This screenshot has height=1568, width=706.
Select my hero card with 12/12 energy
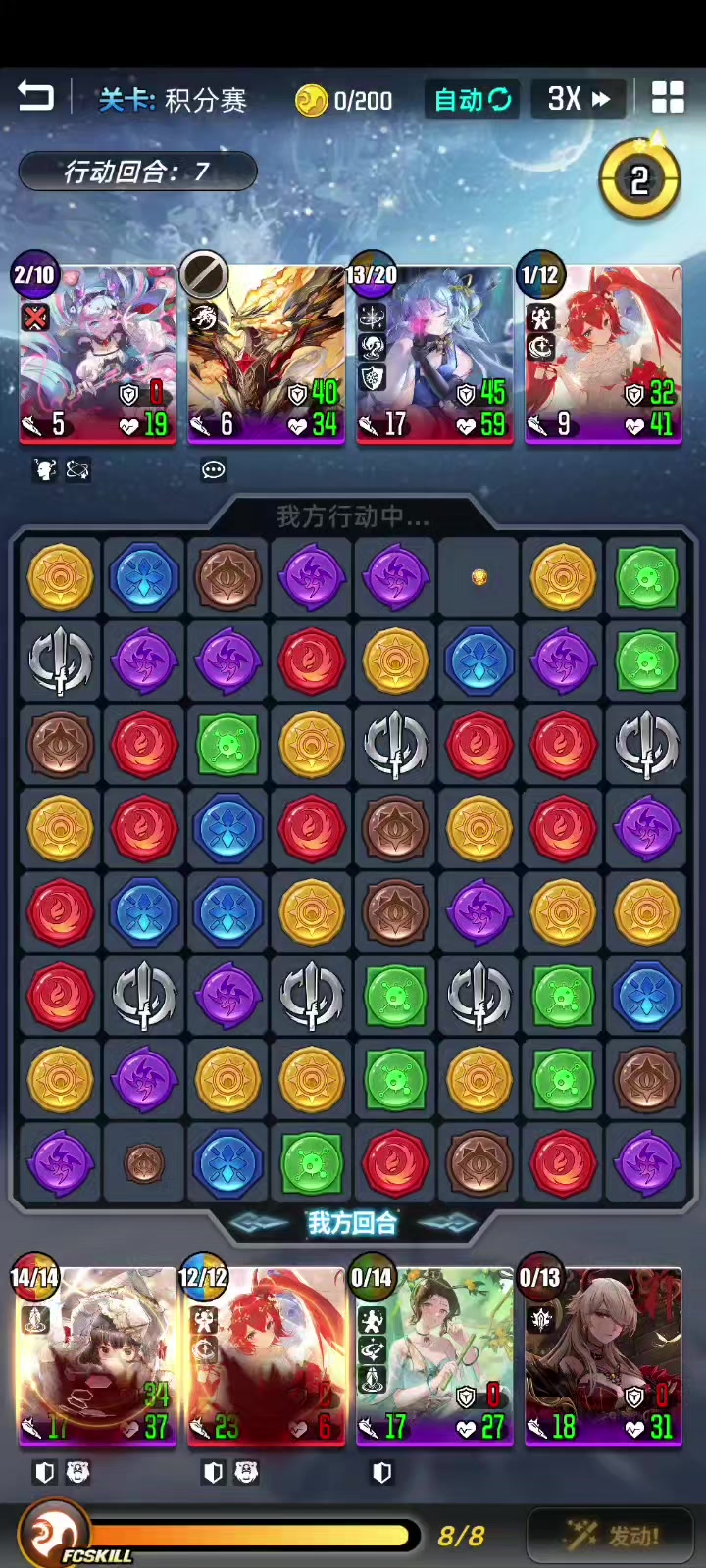click(267, 1357)
